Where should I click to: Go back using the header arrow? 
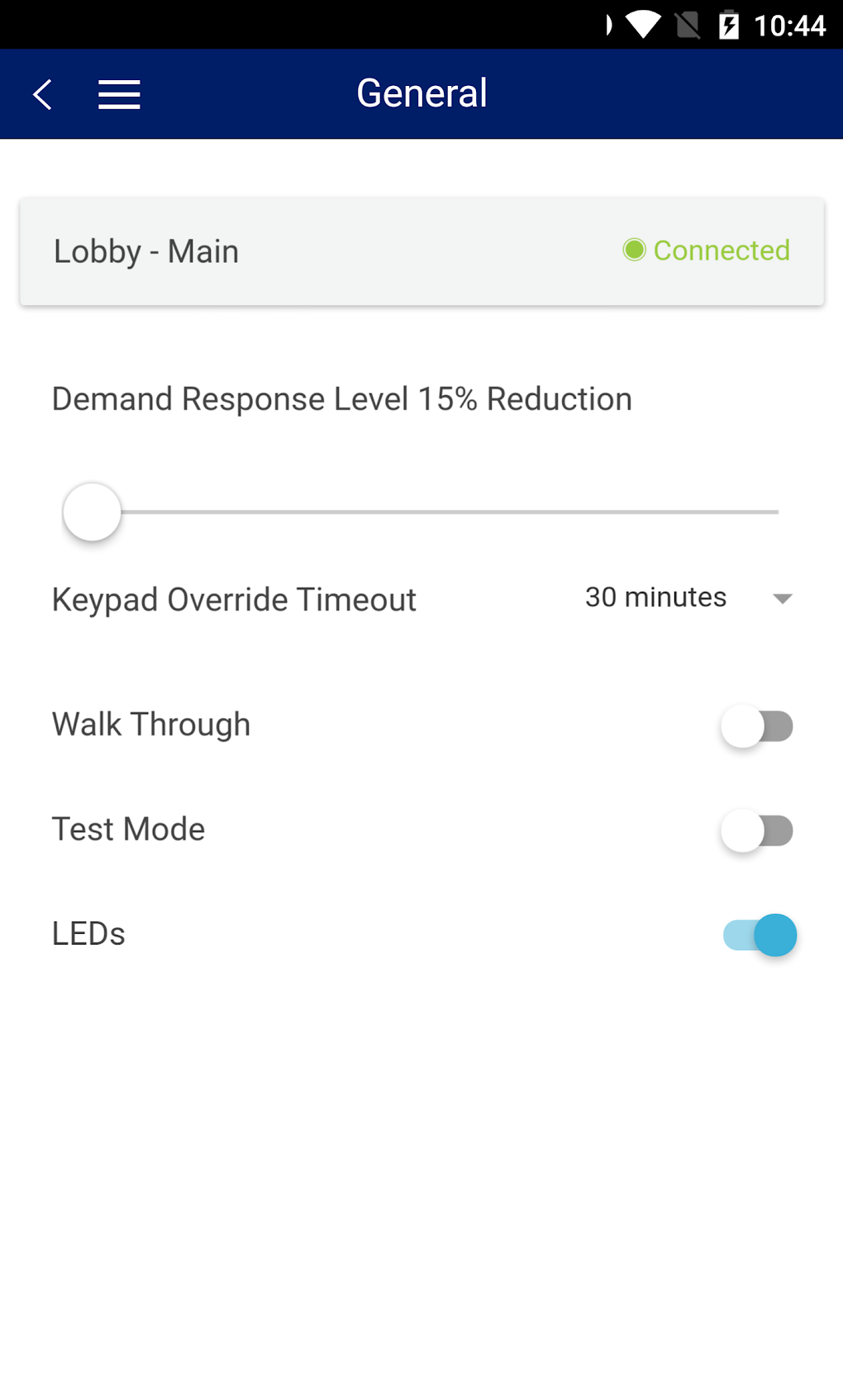[x=43, y=94]
